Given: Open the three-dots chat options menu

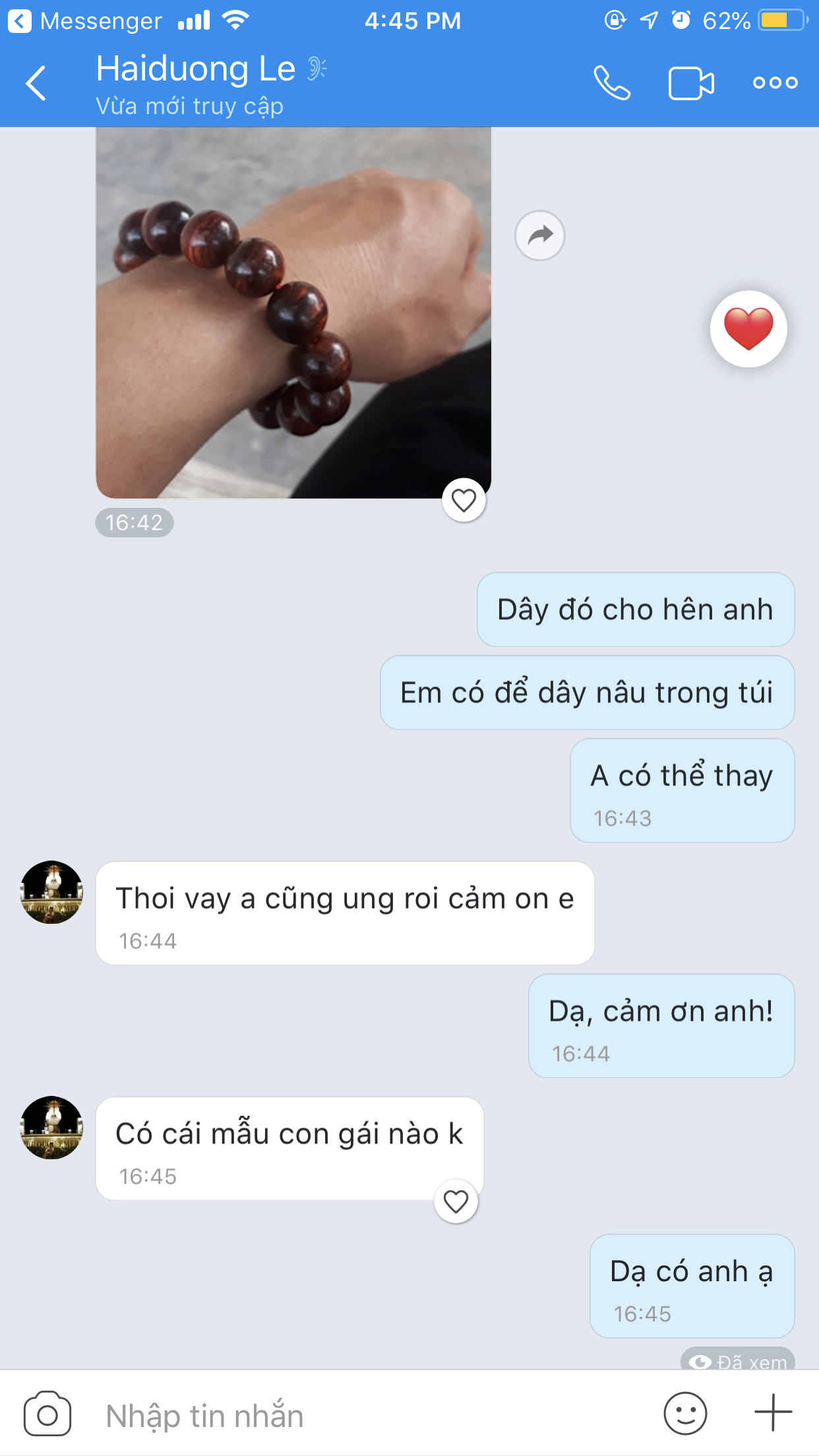Looking at the screenshot, I should (775, 82).
